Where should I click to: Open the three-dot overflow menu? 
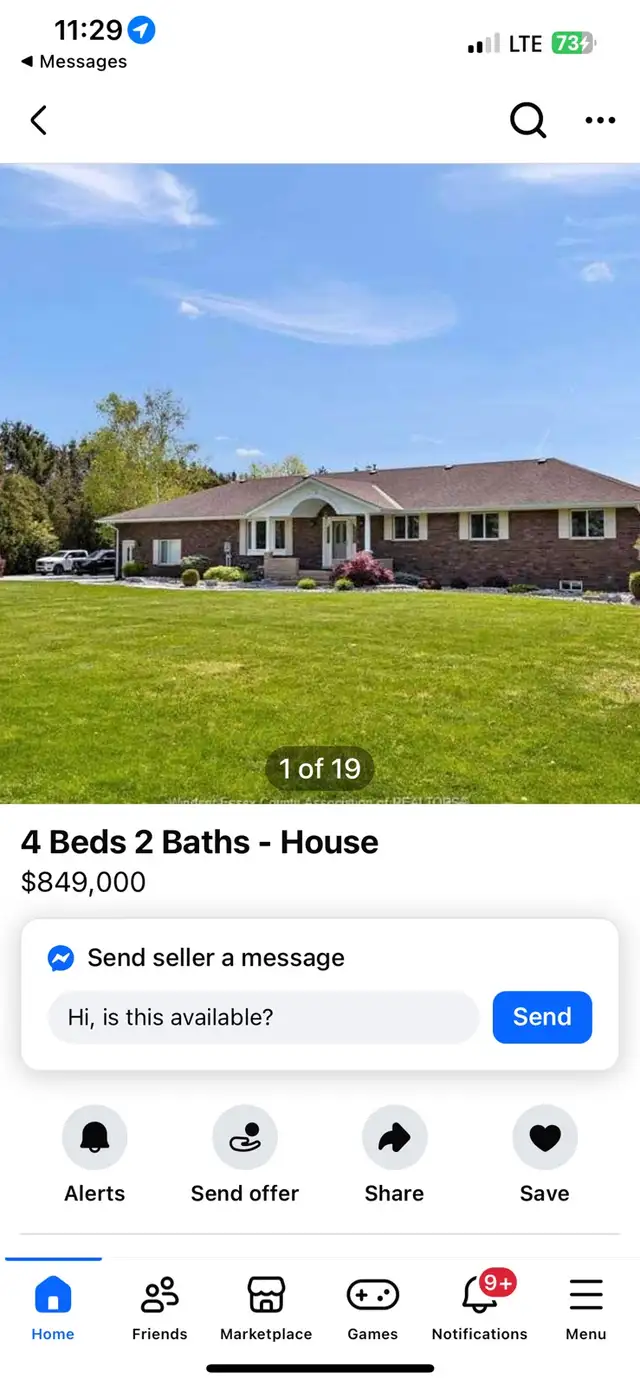(x=600, y=121)
